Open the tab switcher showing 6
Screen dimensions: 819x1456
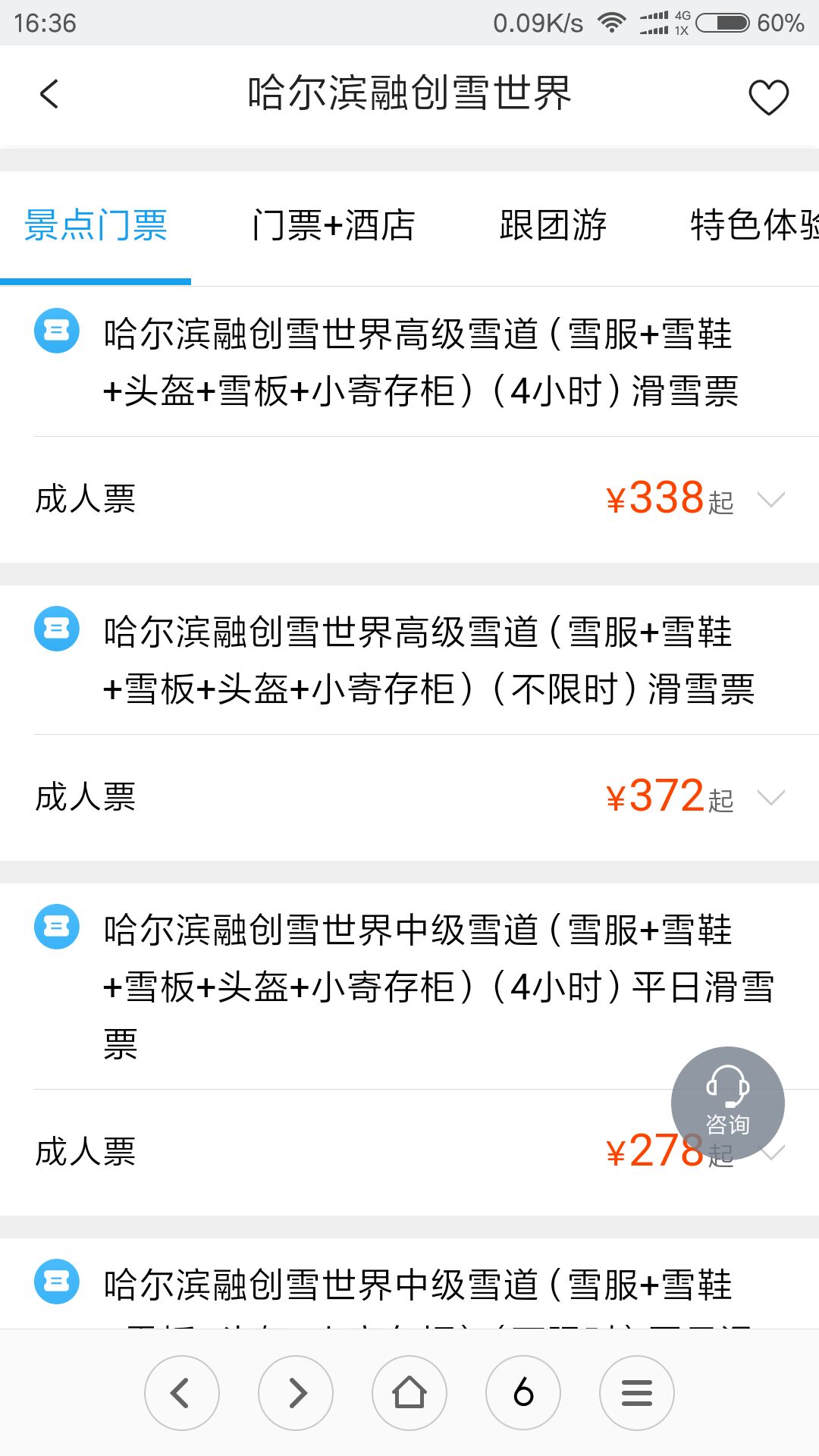[x=523, y=1393]
